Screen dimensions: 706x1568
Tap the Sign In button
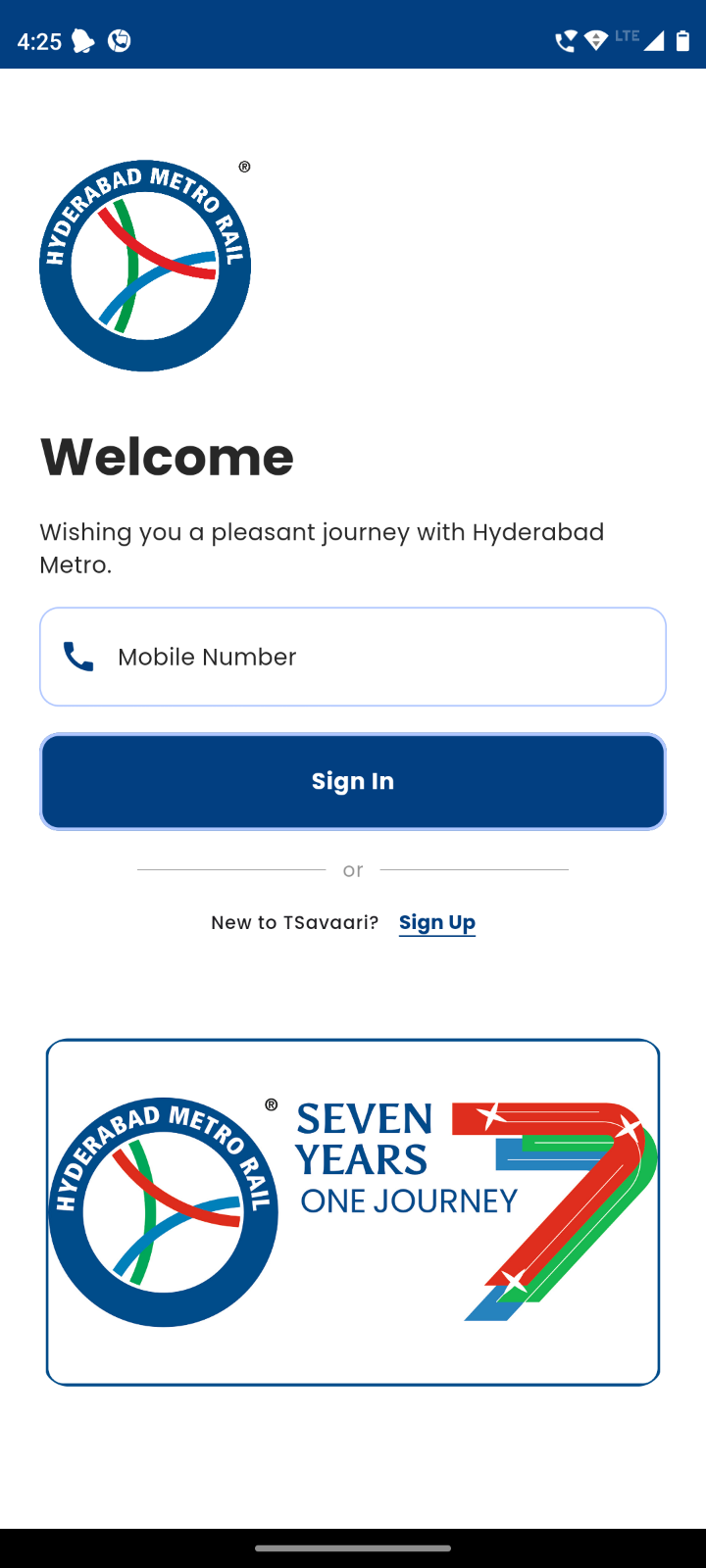click(x=353, y=781)
